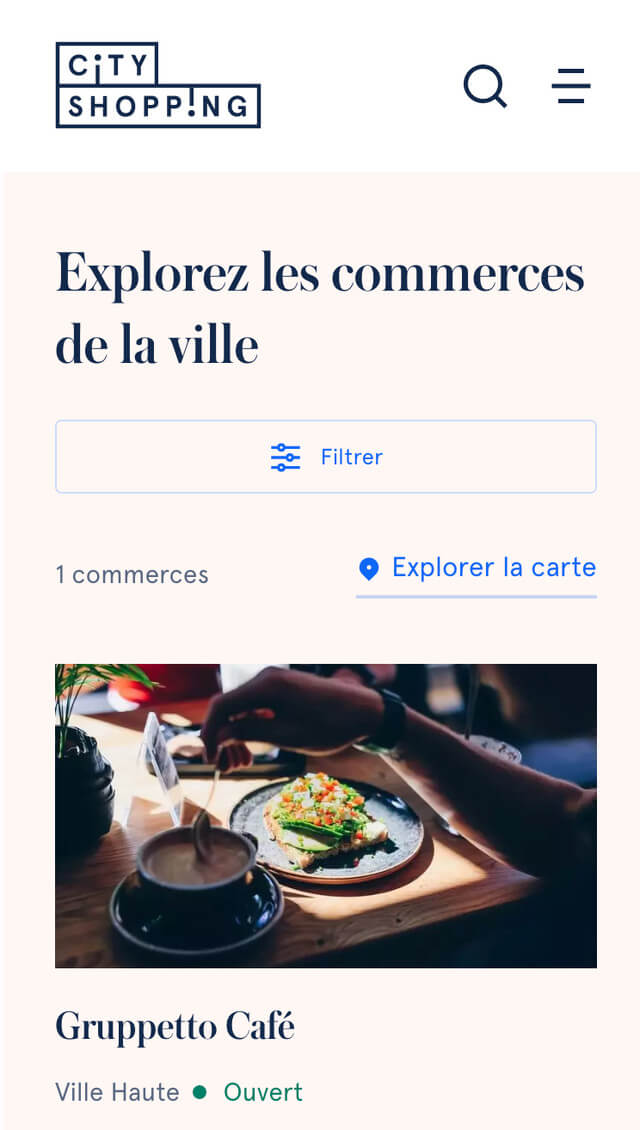Open the search icon in the header
This screenshot has width=640, height=1130.
tap(485, 86)
